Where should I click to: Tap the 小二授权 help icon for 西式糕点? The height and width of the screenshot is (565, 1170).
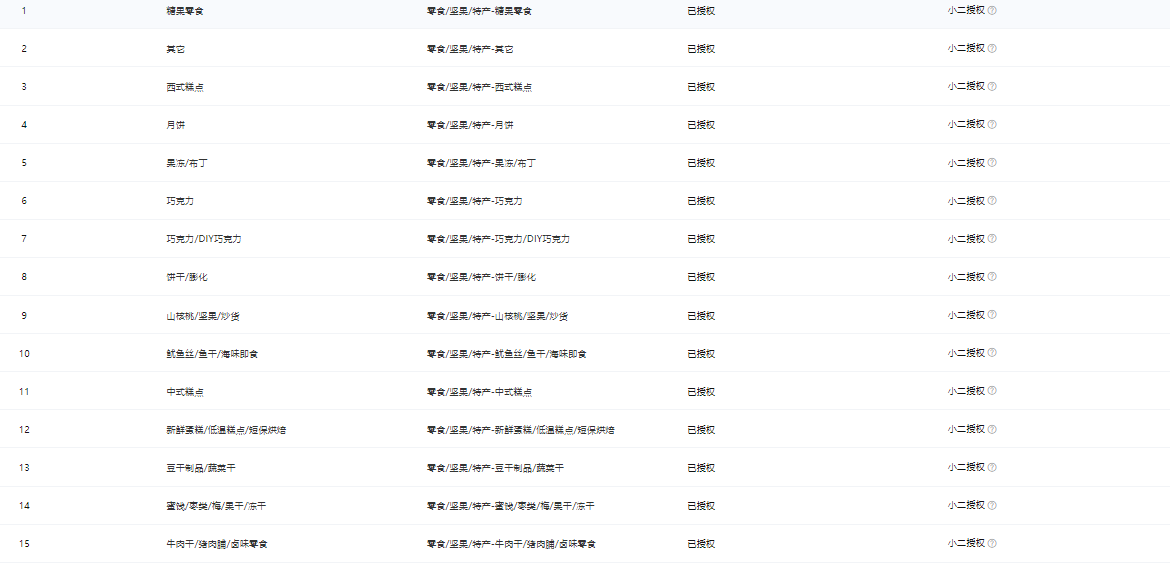click(x=992, y=86)
